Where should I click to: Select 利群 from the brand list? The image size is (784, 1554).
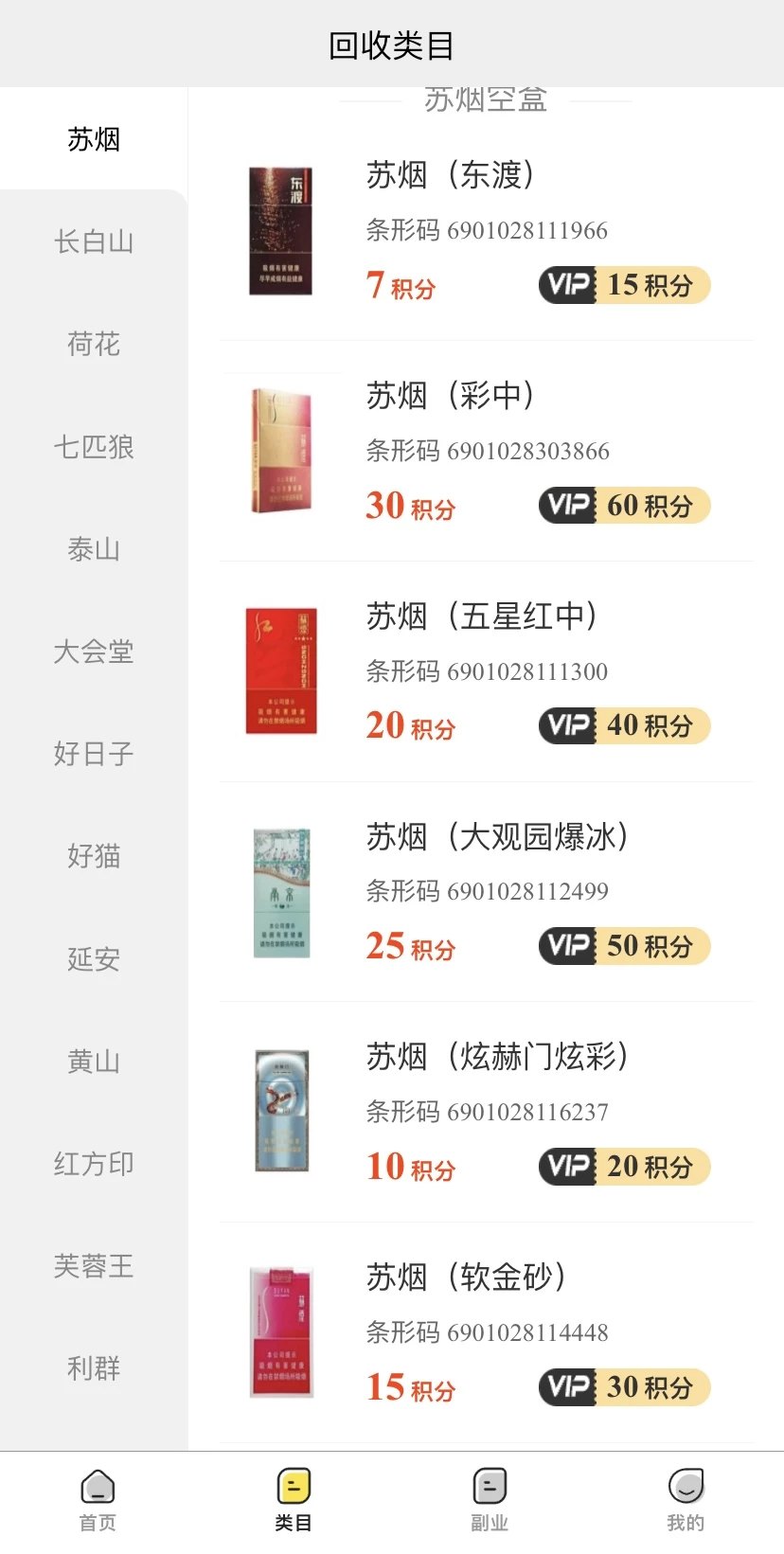coord(94,1368)
